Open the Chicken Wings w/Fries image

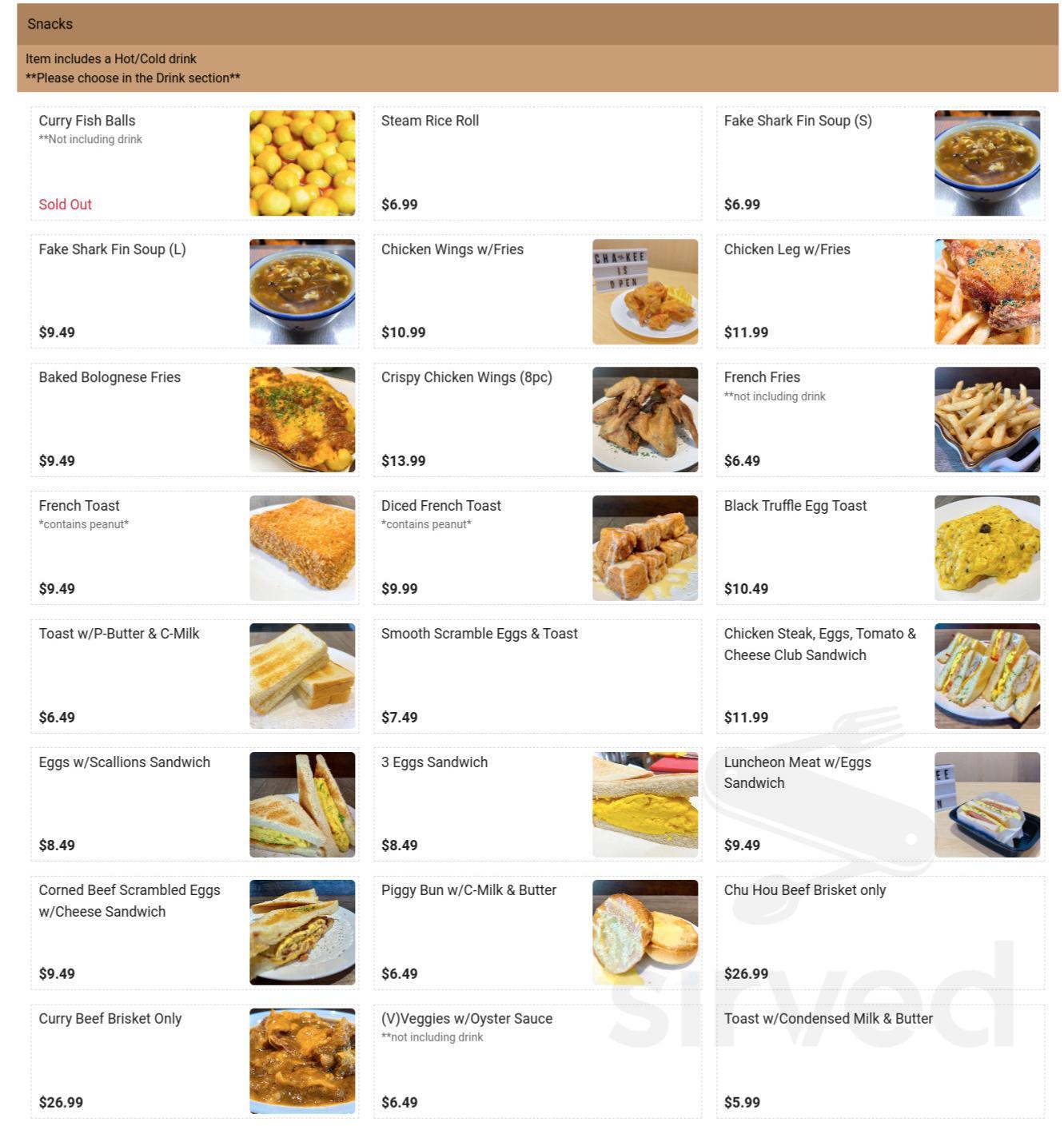pyautogui.click(x=644, y=291)
